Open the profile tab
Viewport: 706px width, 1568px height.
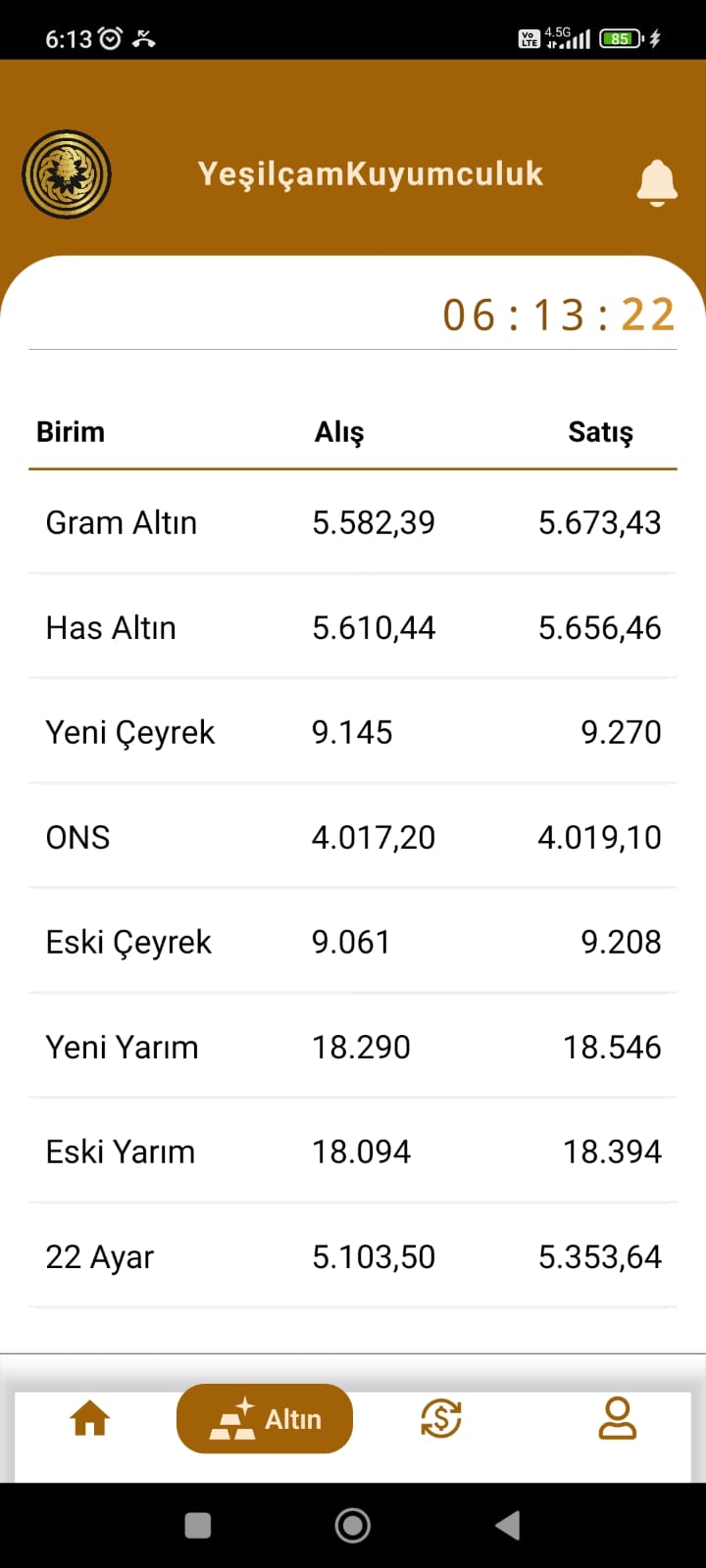(618, 1418)
